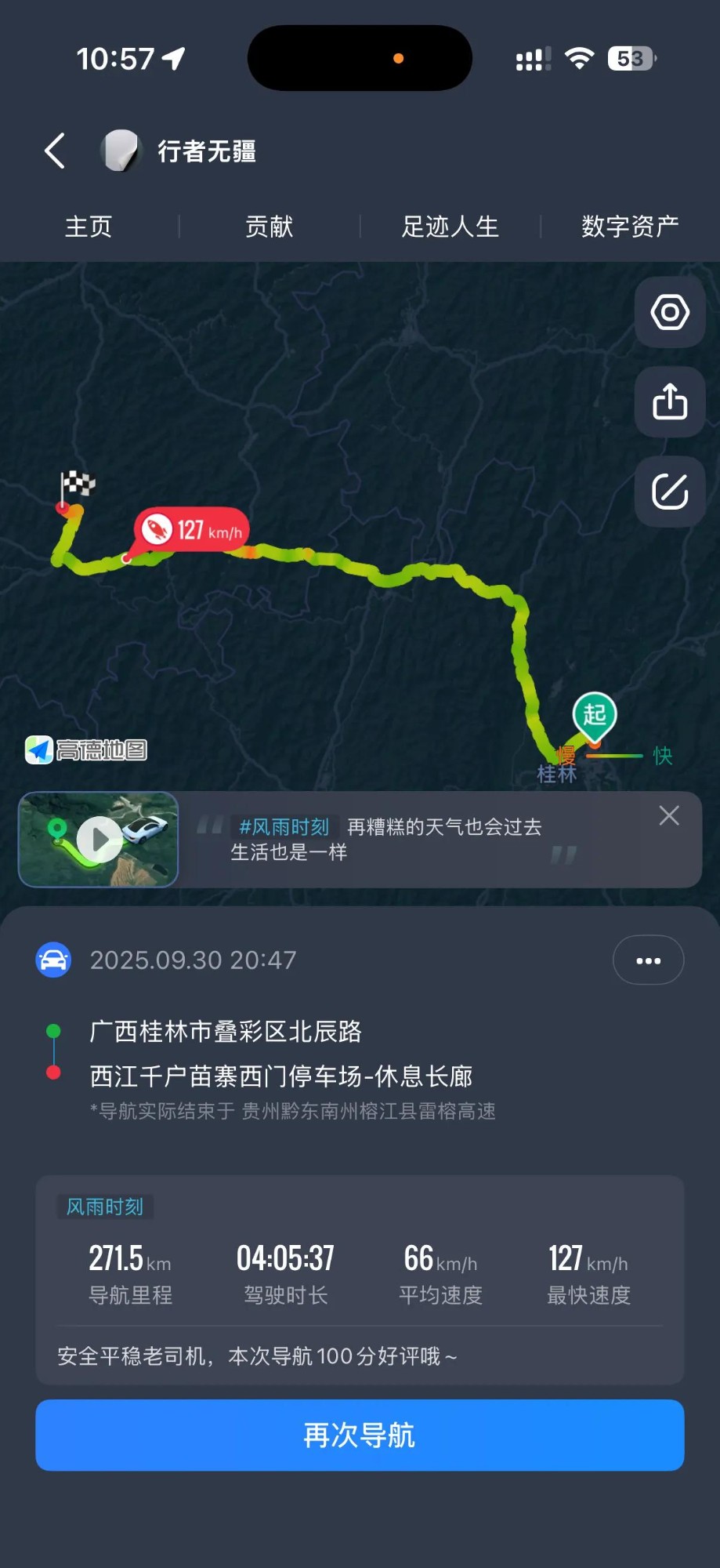The image size is (720, 1568).
Task: Tap 再次导航 to navigate again
Action: click(360, 1436)
